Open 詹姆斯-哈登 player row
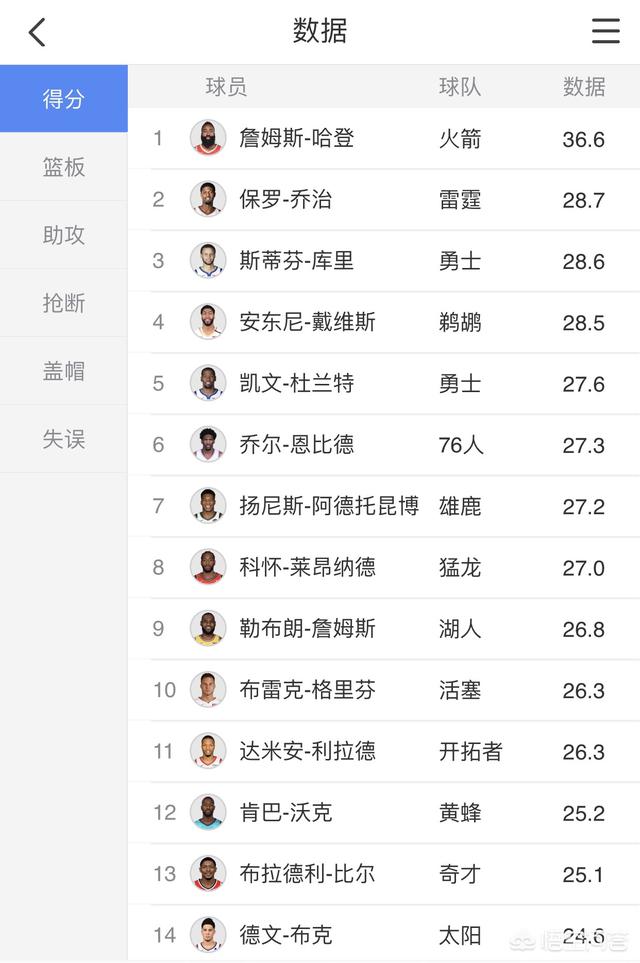640x963 pixels. [297, 138]
